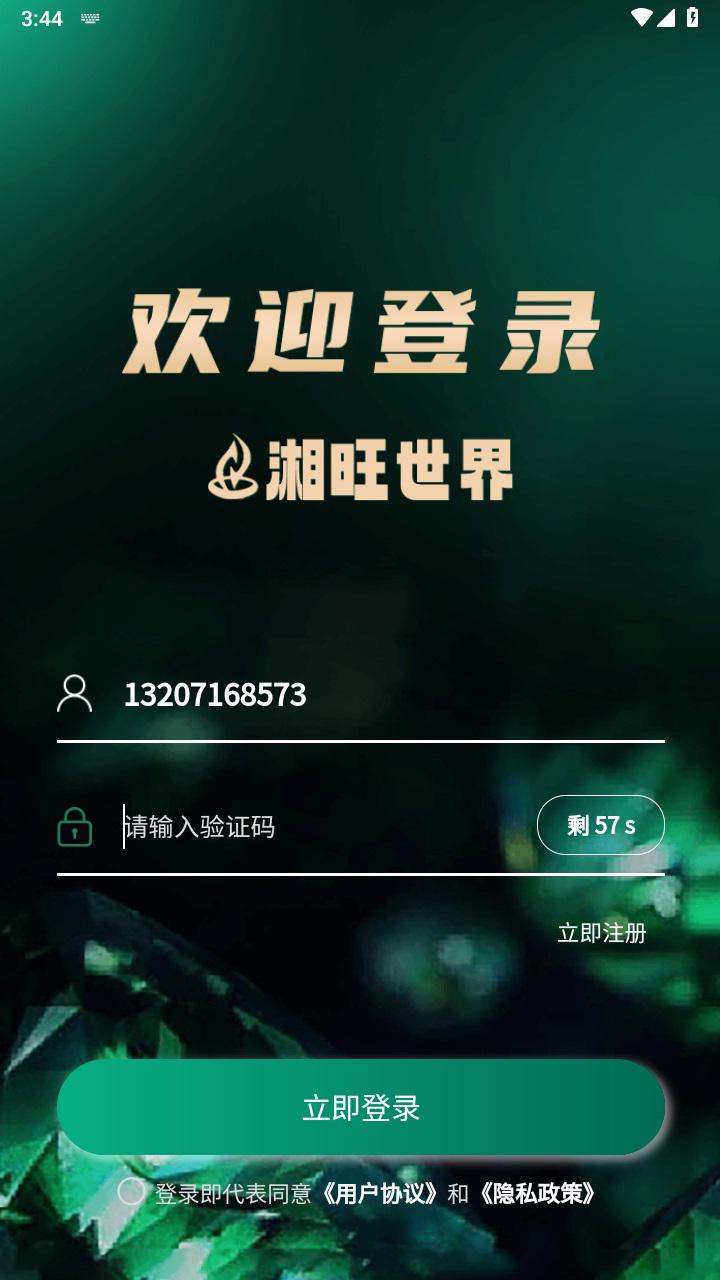Viewport: 720px width, 1280px height.
Task: Tap the phone number field 13207168573
Action: (392, 694)
